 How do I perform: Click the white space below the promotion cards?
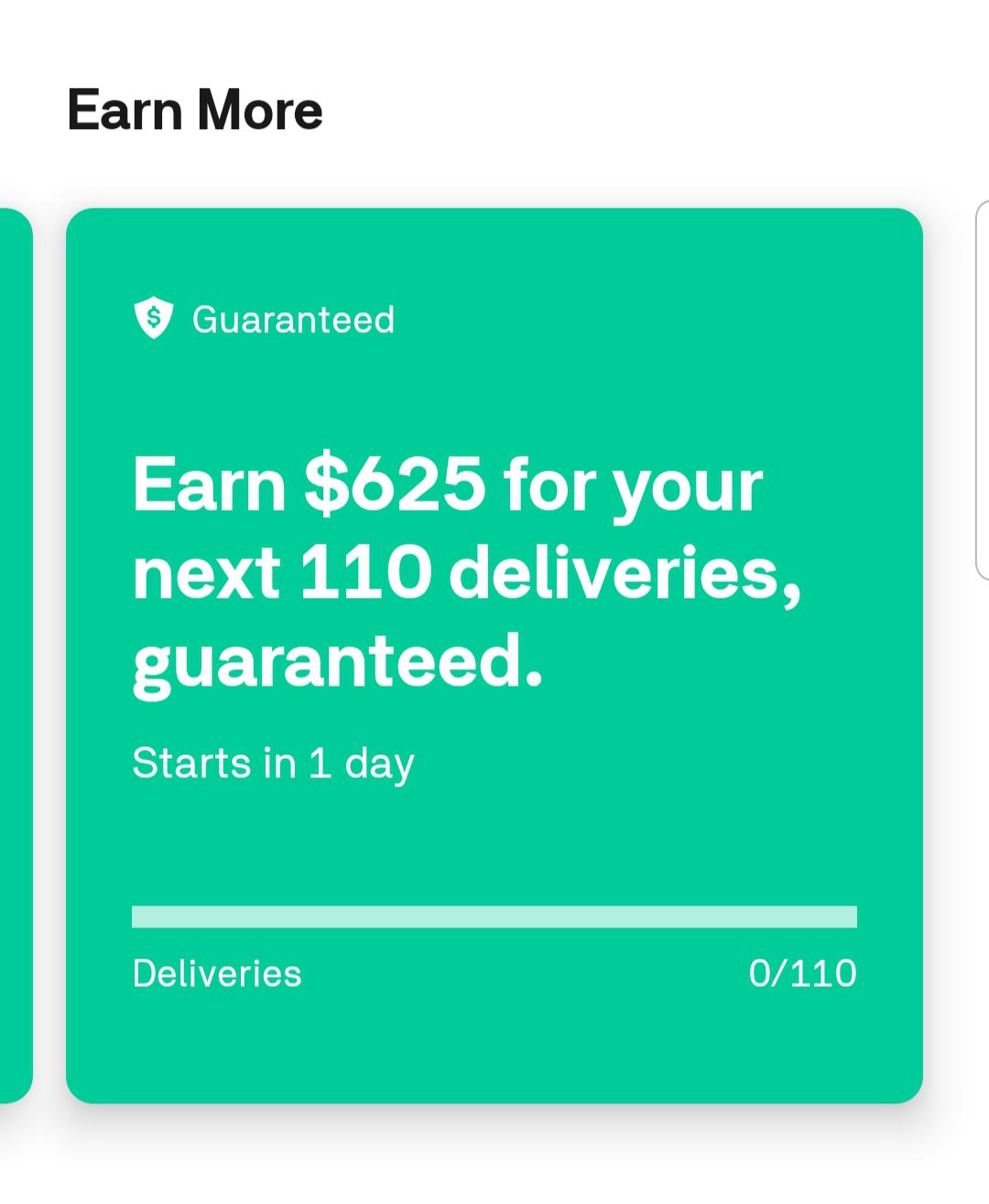pyautogui.click(x=494, y=1163)
